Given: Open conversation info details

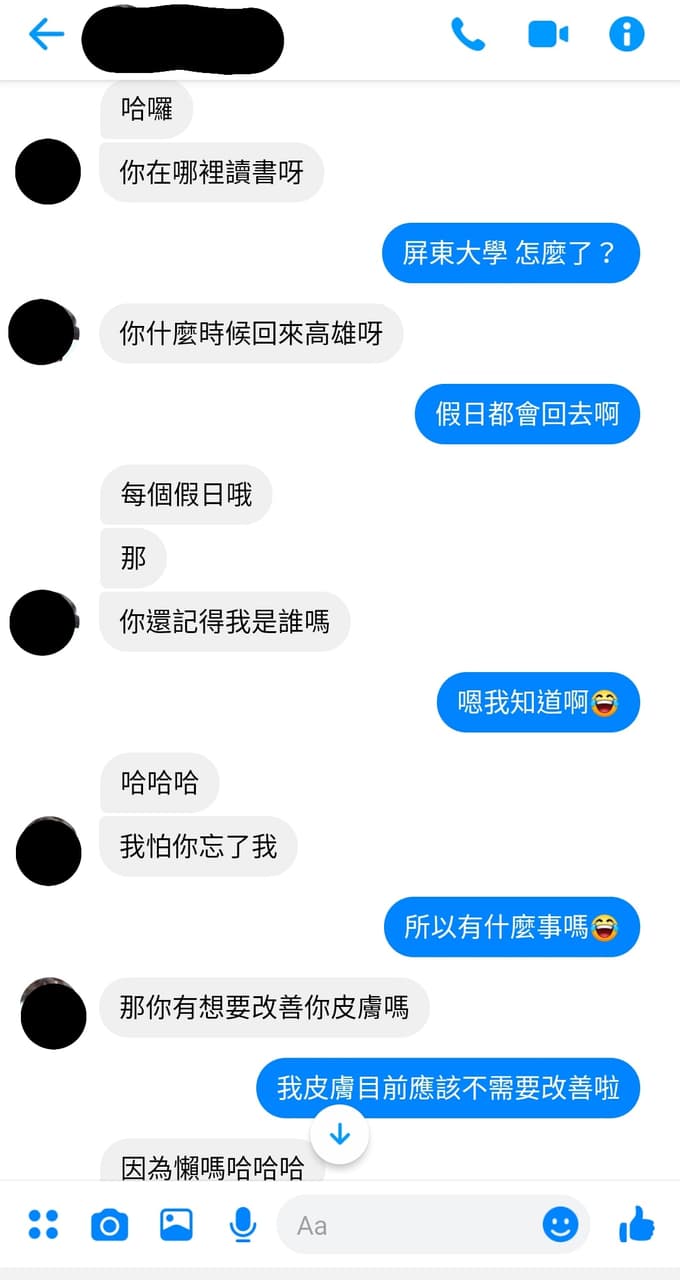Looking at the screenshot, I should coord(627,35).
